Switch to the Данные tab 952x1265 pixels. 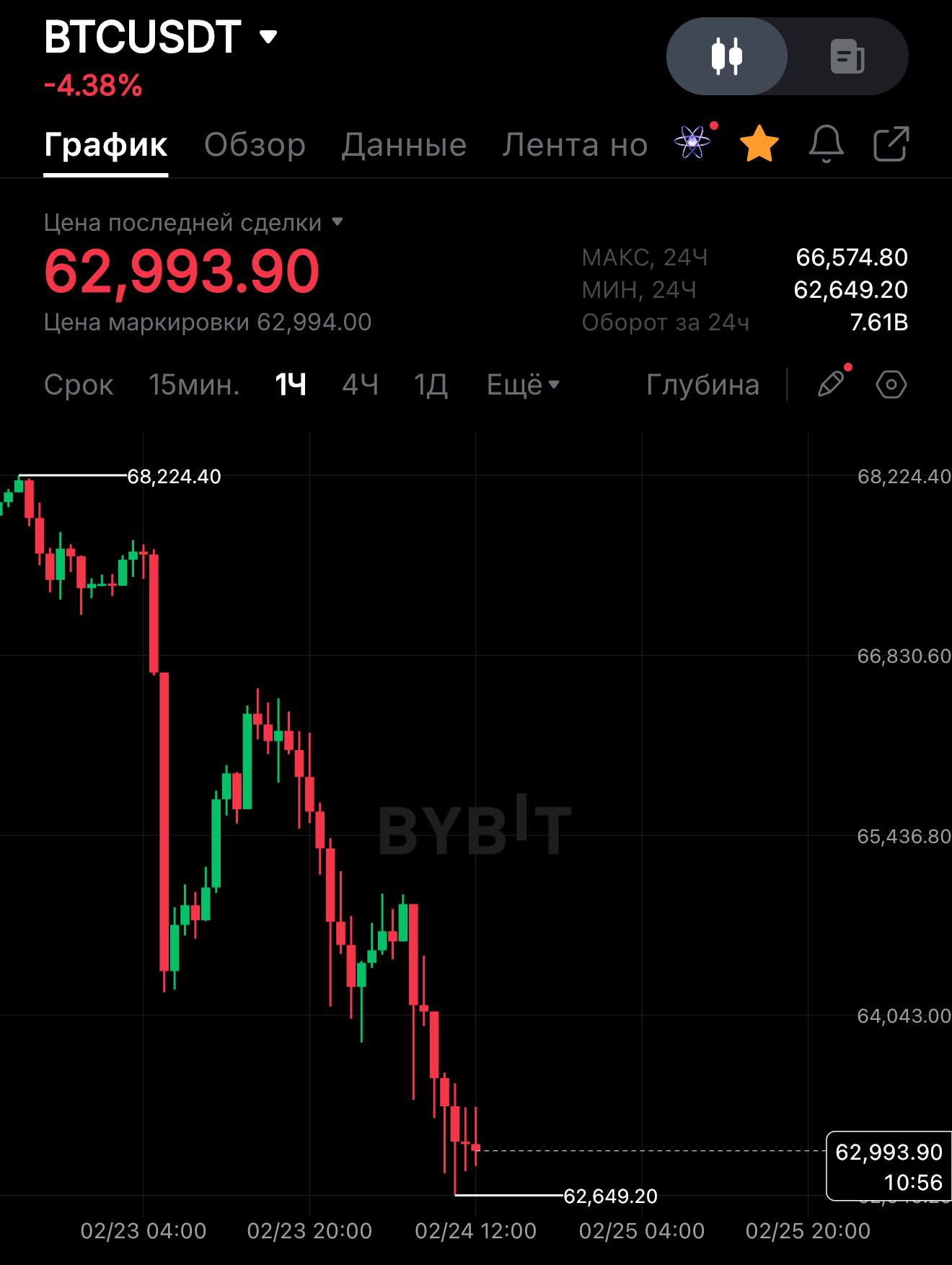pyautogui.click(x=404, y=145)
